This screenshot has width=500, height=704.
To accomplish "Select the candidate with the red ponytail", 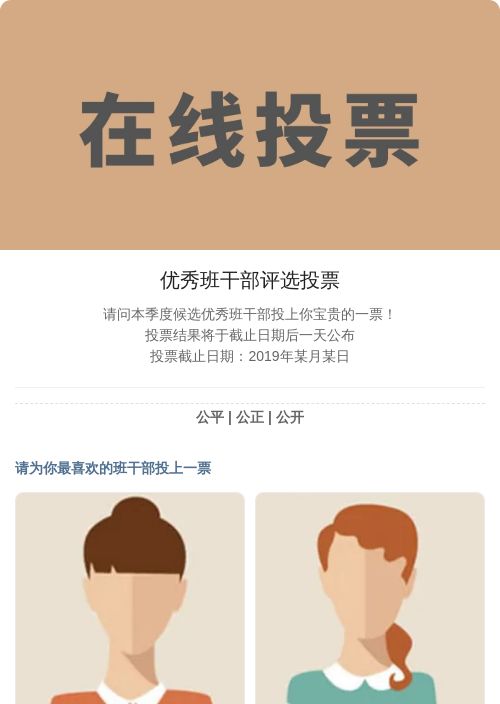I will point(370,598).
